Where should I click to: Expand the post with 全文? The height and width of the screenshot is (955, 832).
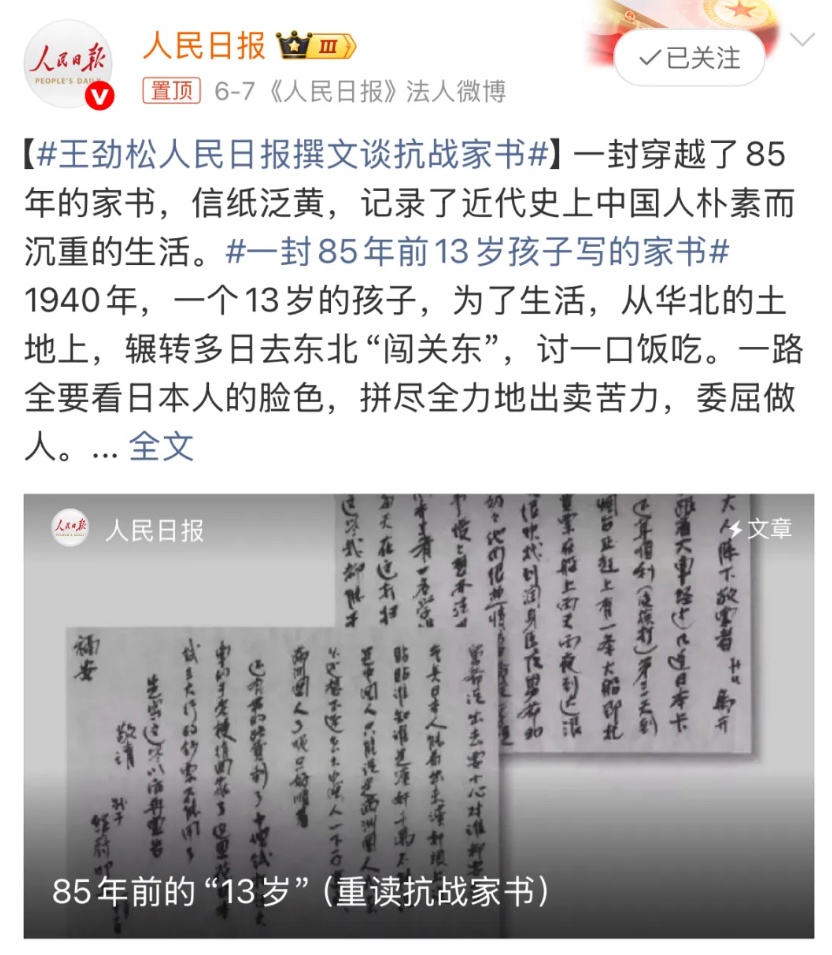tap(161, 446)
